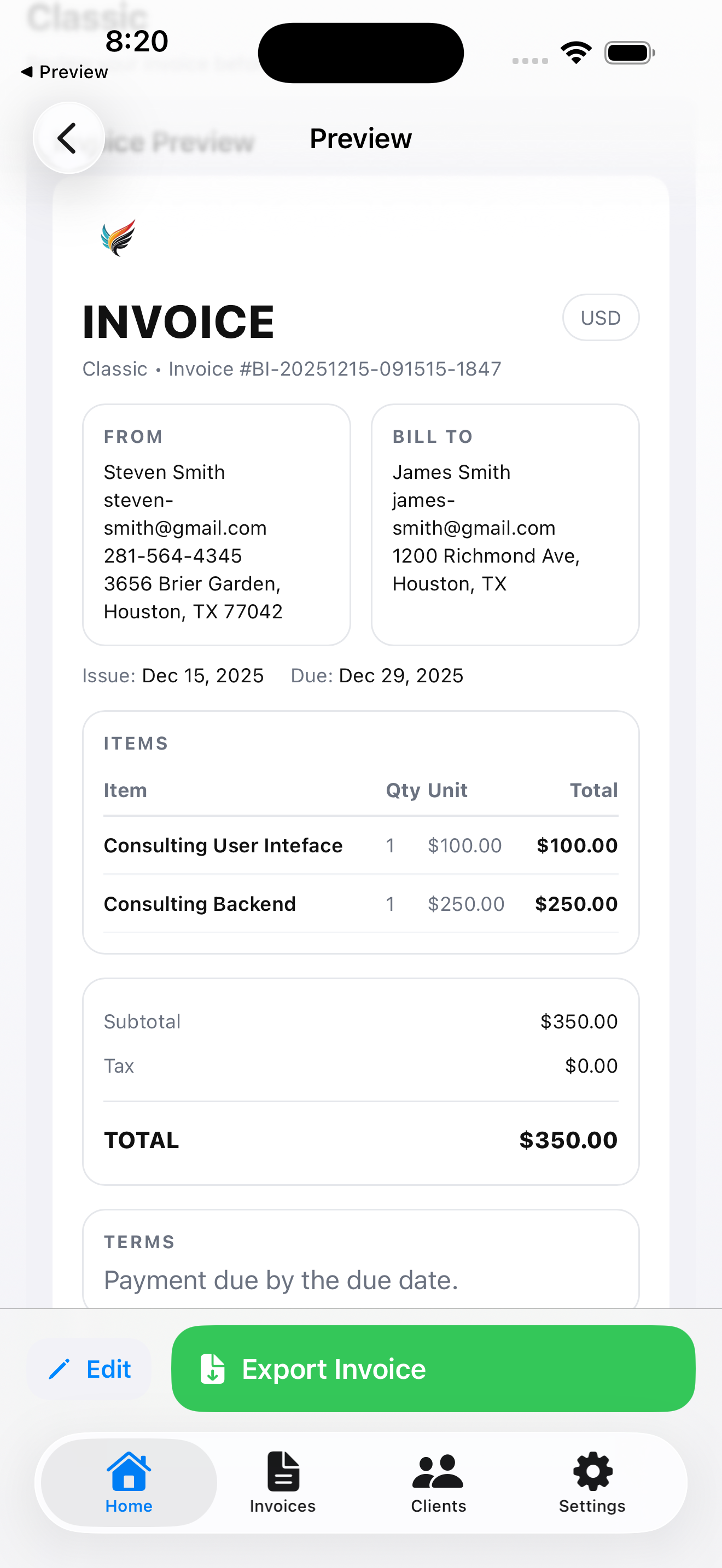This screenshot has width=722, height=1568.
Task: Open the USD currency selector
Action: click(x=600, y=317)
